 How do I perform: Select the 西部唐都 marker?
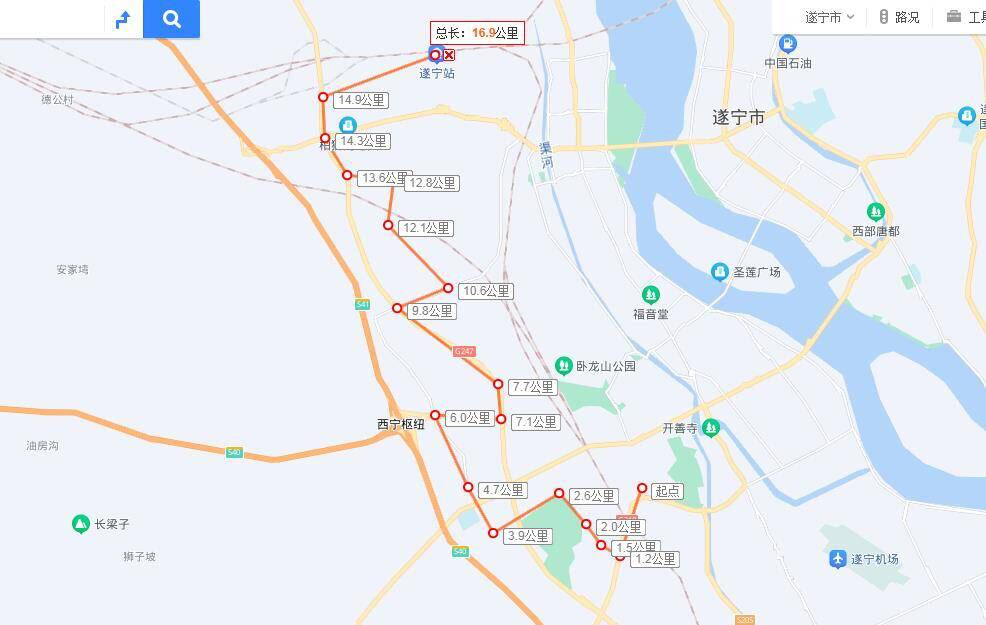coord(876,212)
